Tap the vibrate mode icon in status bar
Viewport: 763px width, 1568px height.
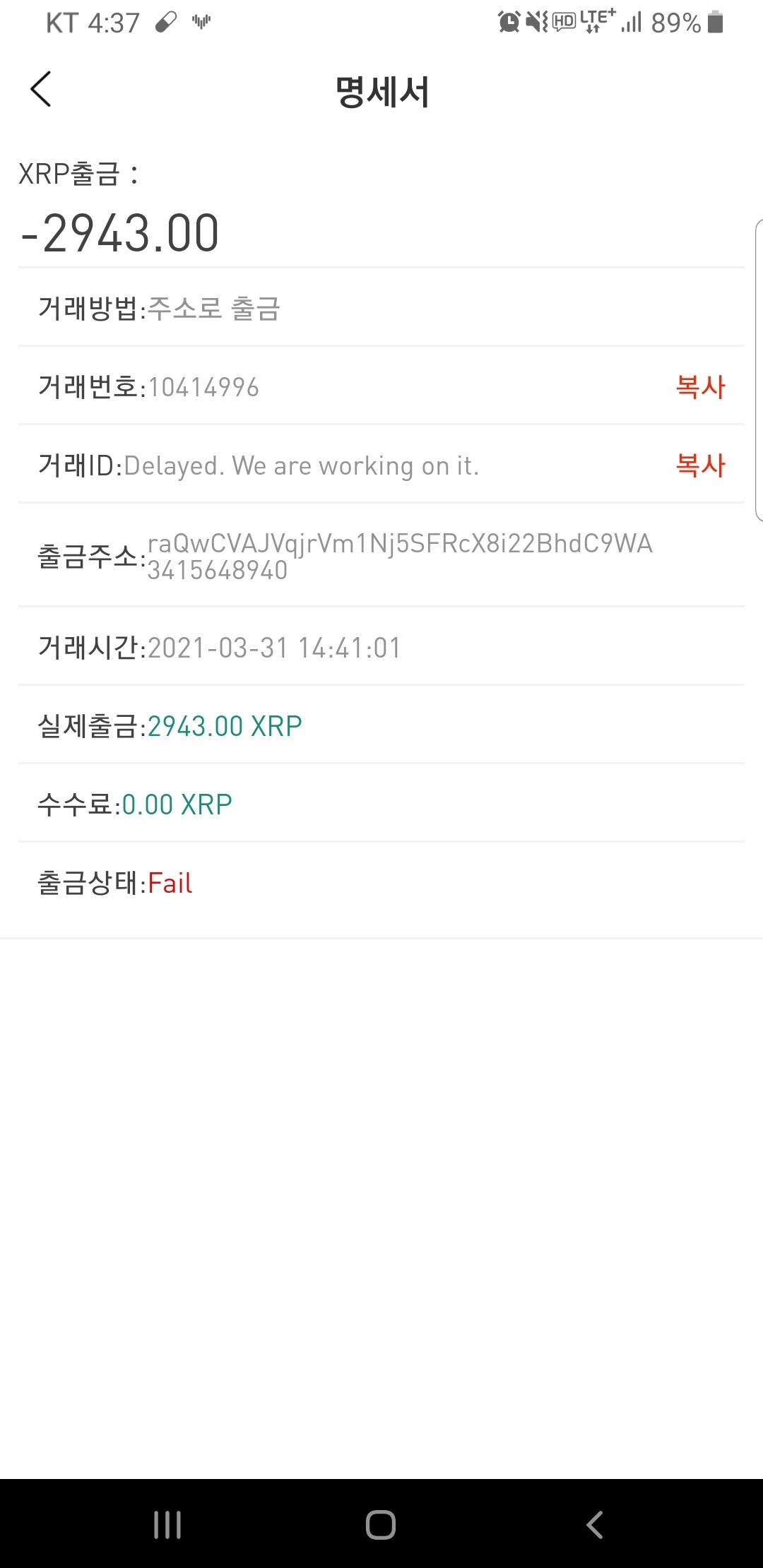535,22
